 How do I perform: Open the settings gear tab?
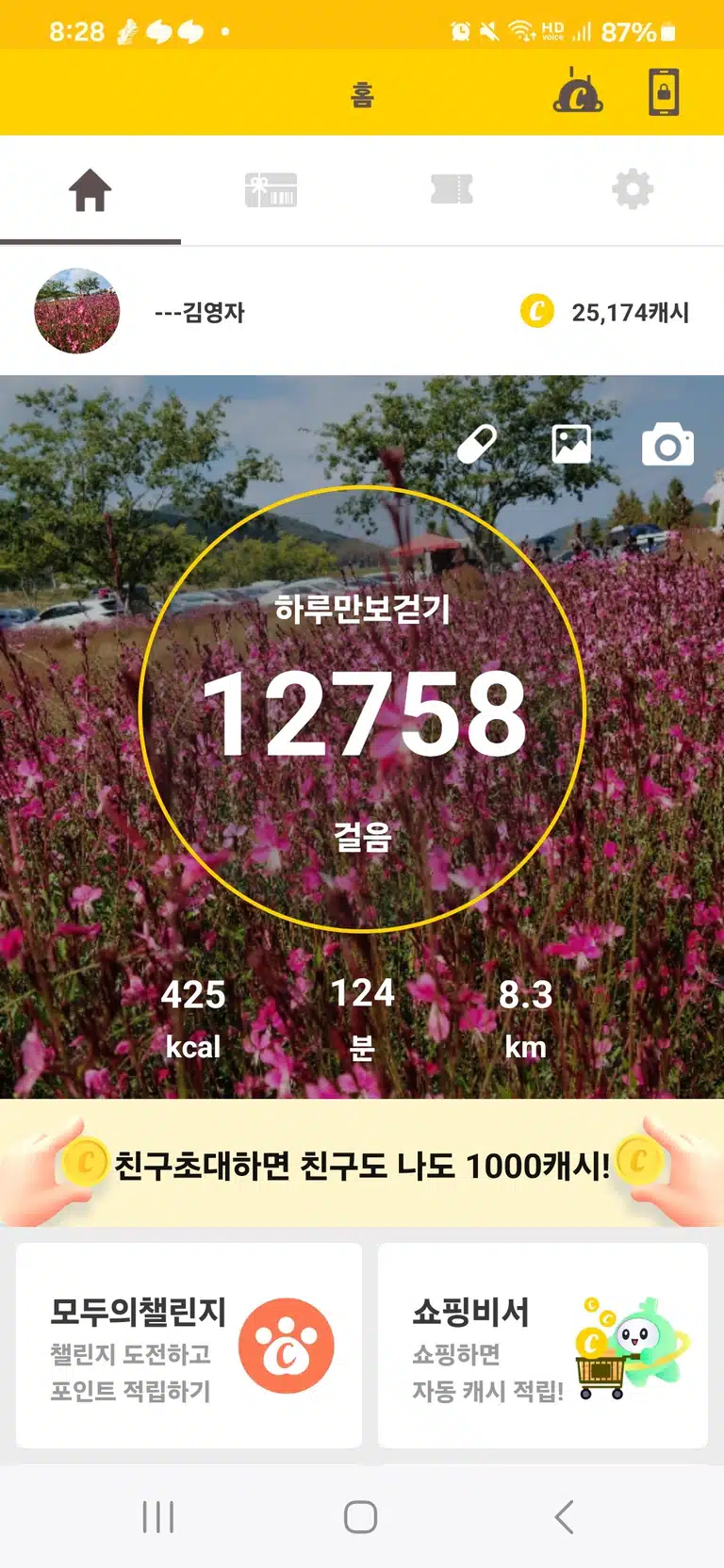coord(633,189)
